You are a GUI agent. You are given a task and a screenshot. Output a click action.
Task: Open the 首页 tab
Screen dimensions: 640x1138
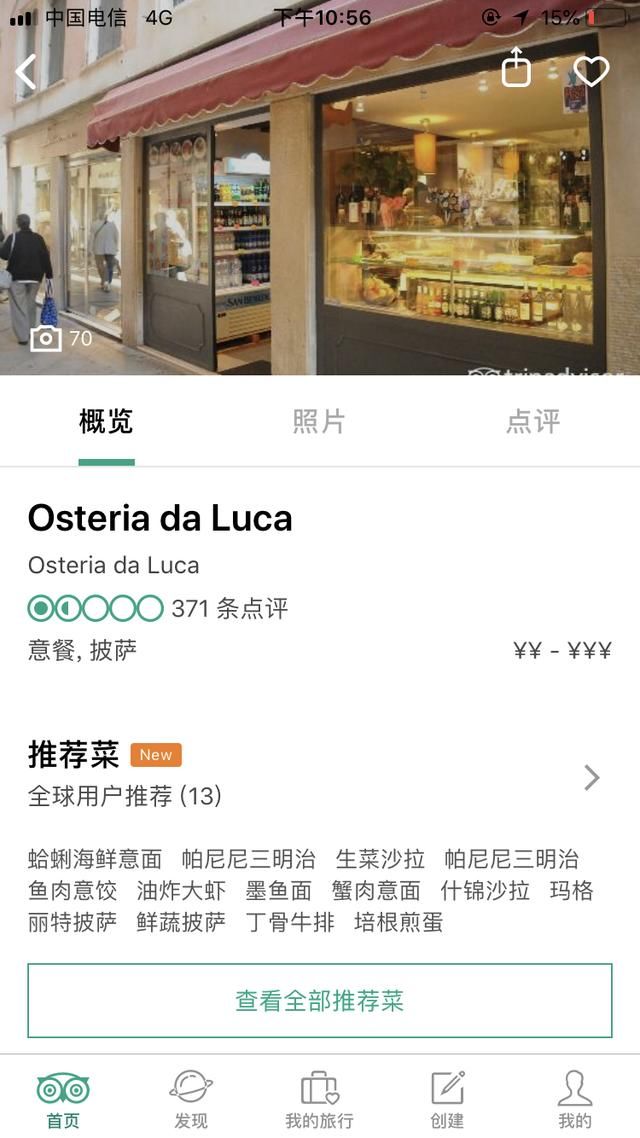pos(63,1098)
